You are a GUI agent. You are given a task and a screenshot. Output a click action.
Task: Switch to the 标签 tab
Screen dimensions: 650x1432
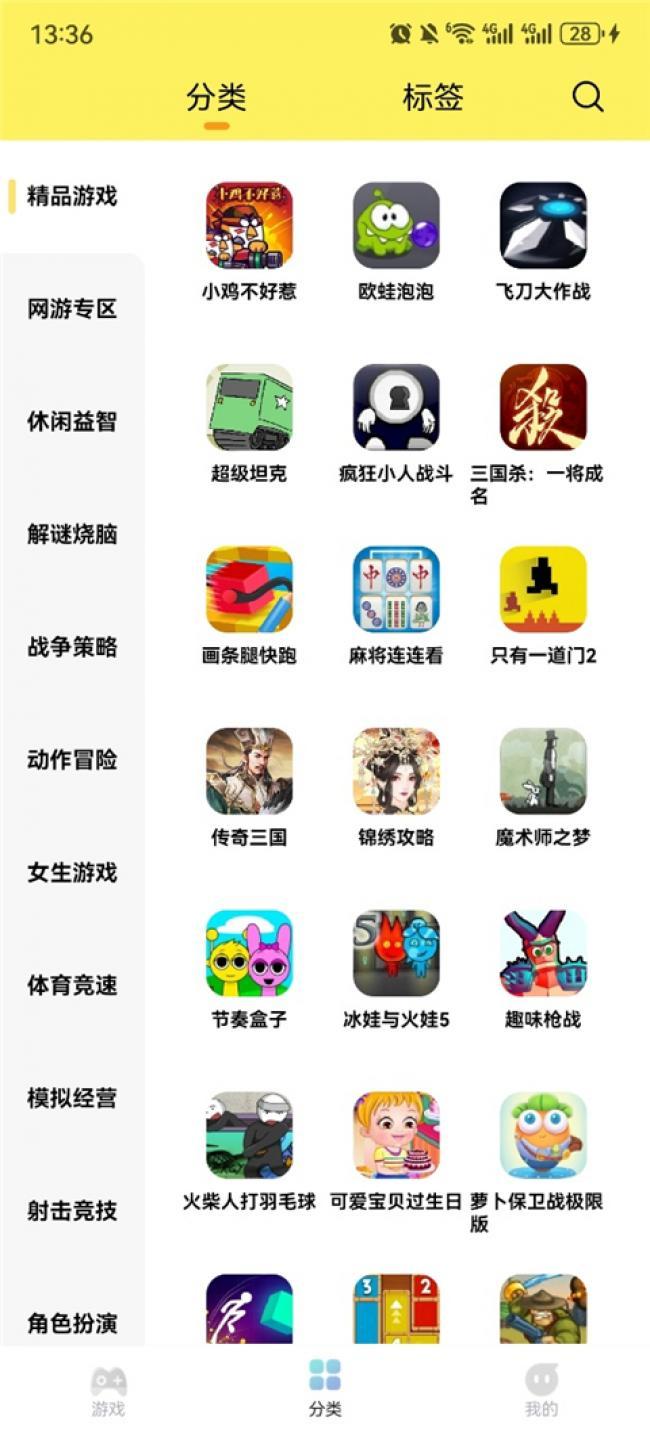click(x=433, y=97)
